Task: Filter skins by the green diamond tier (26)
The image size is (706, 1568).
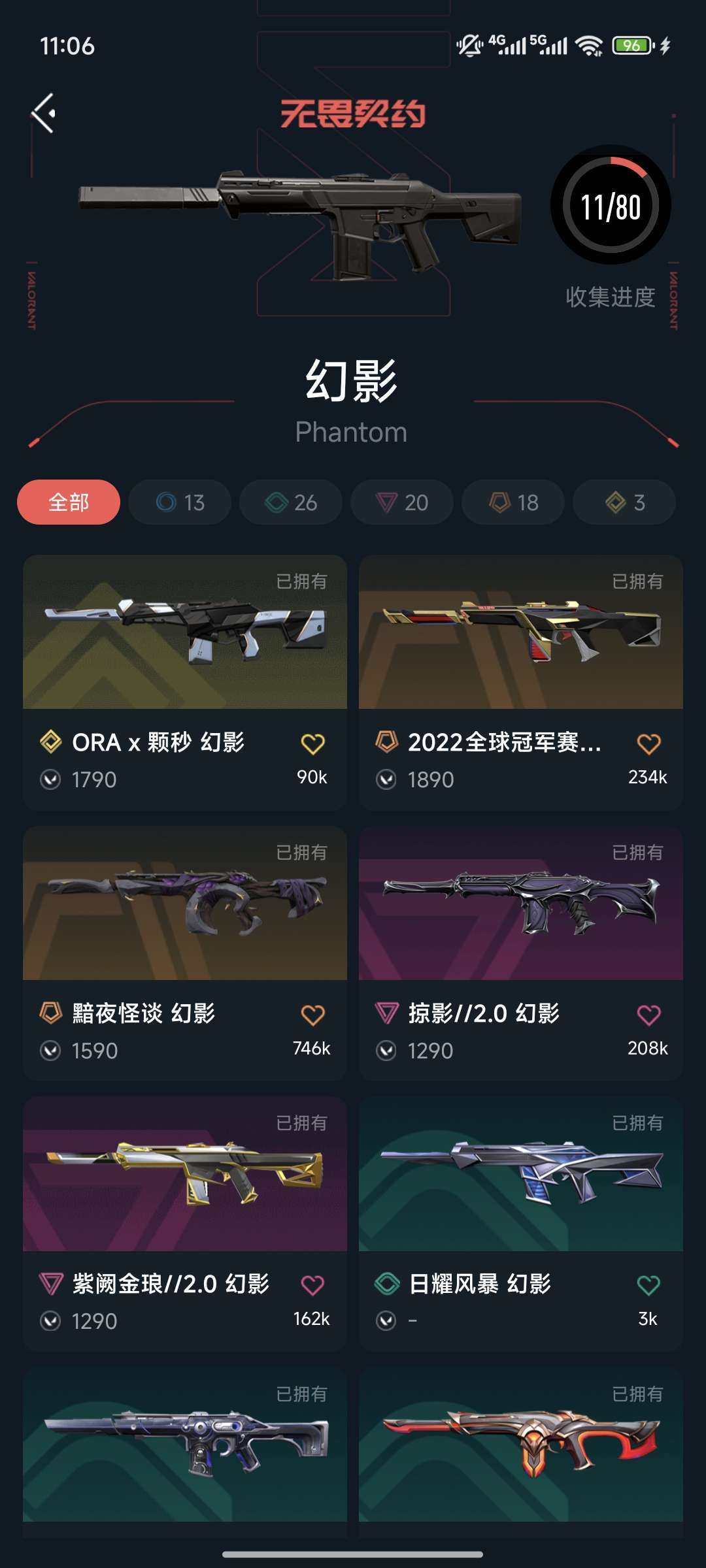Action: pyautogui.click(x=291, y=502)
